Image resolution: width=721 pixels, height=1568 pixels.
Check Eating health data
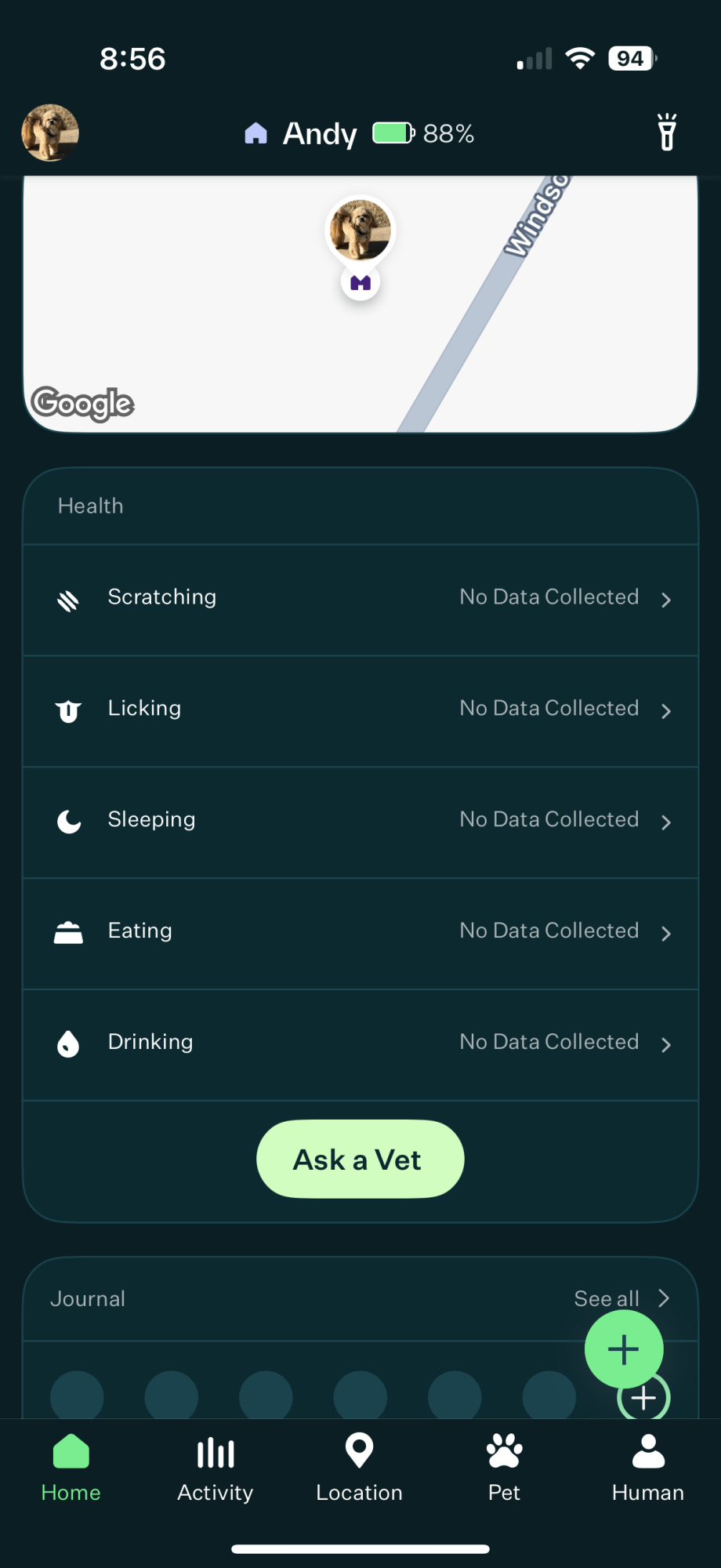[360, 933]
